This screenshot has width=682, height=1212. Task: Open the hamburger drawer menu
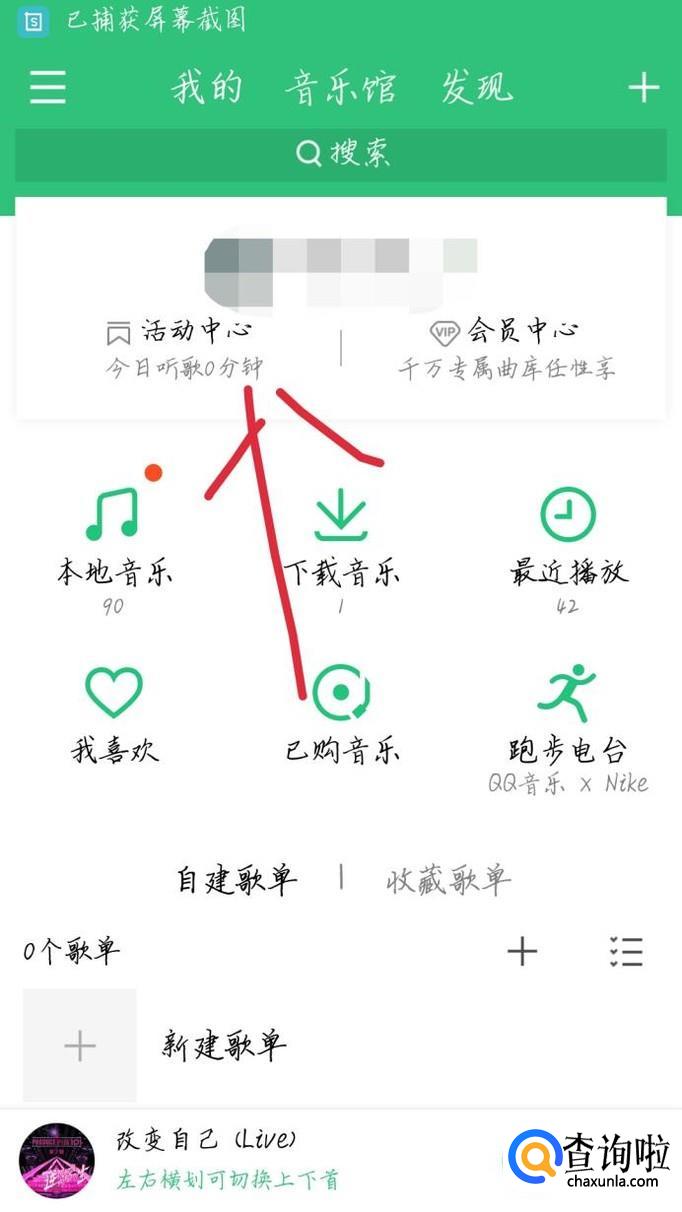click(x=47, y=87)
